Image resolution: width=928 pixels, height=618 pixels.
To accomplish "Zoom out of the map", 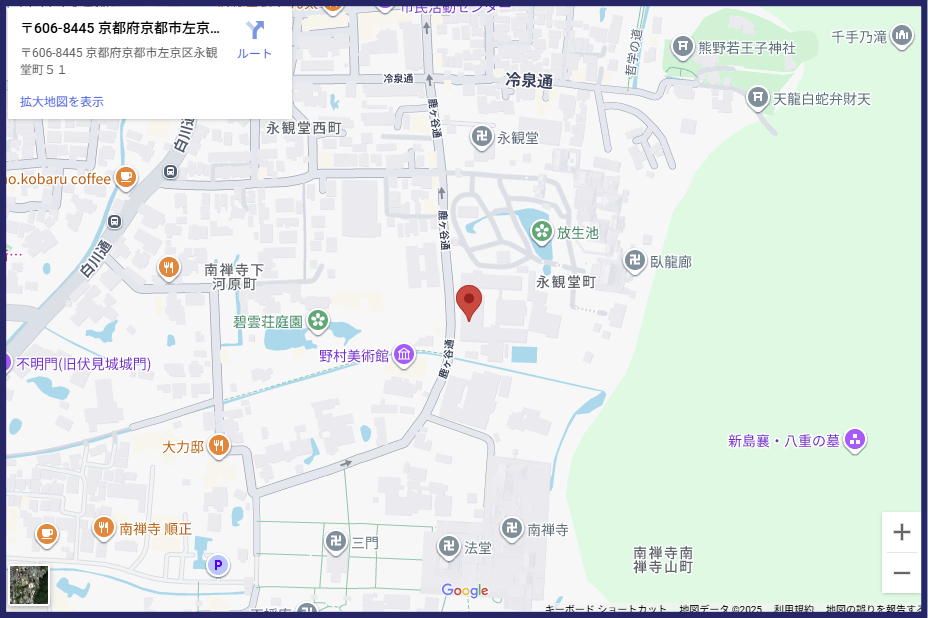I will pyautogui.click(x=901, y=573).
